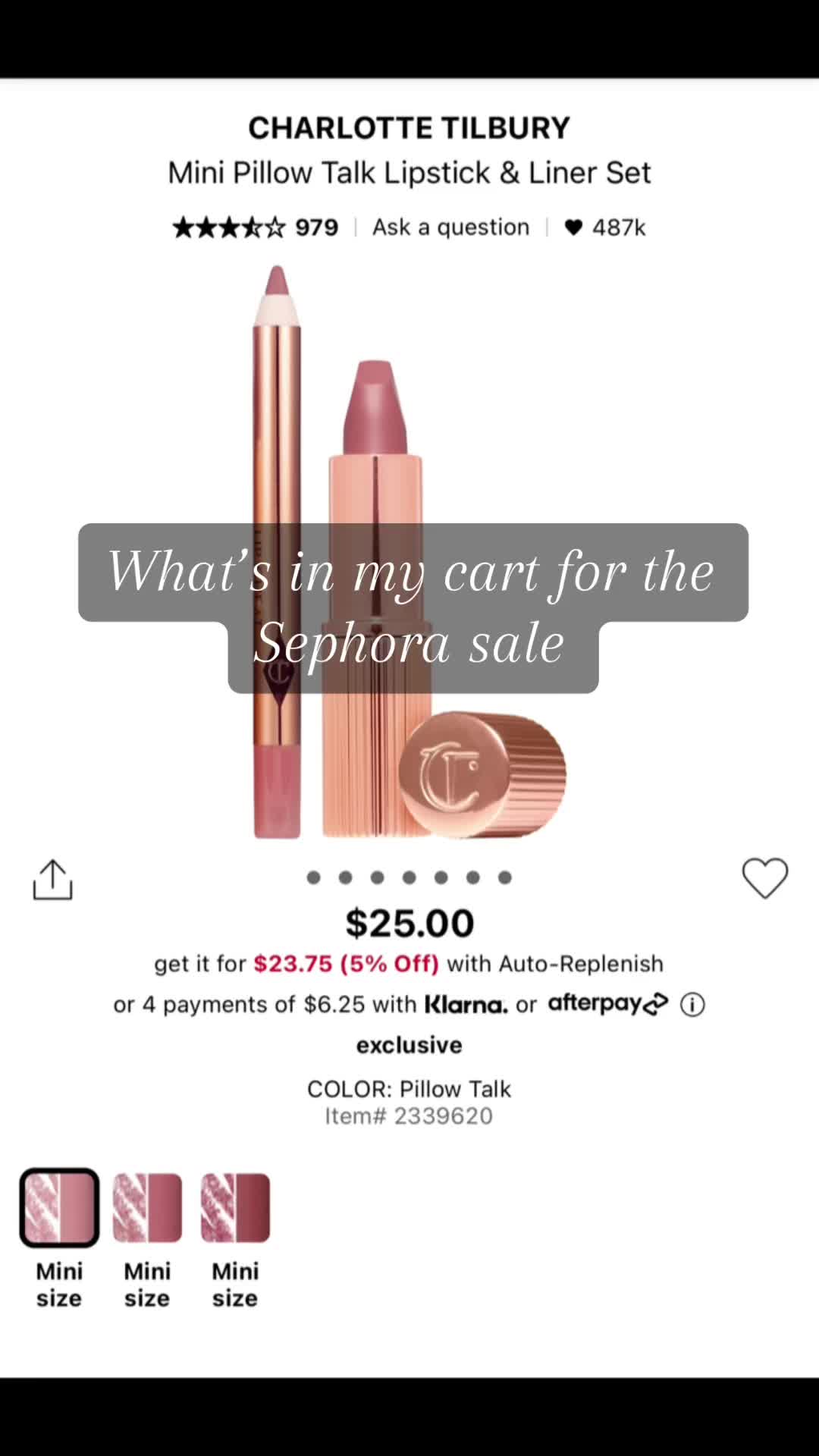Select the first Pillow Talk mini size swatch
The height and width of the screenshot is (1456, 819).
[x=59, y=1207]
